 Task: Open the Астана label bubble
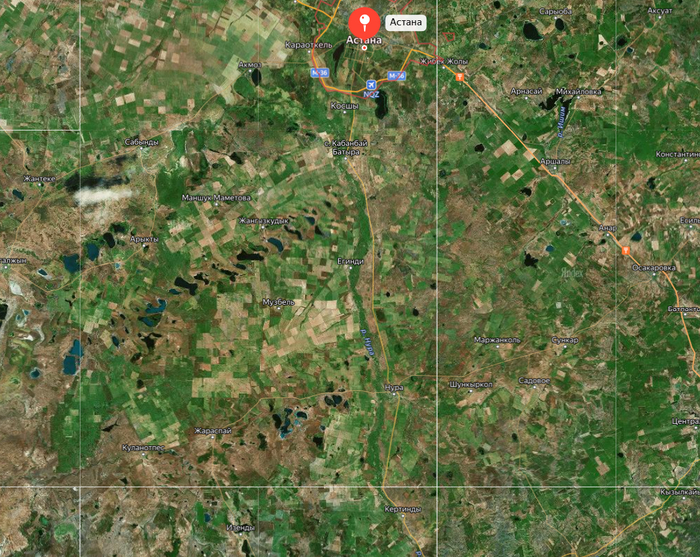[405, 22]
